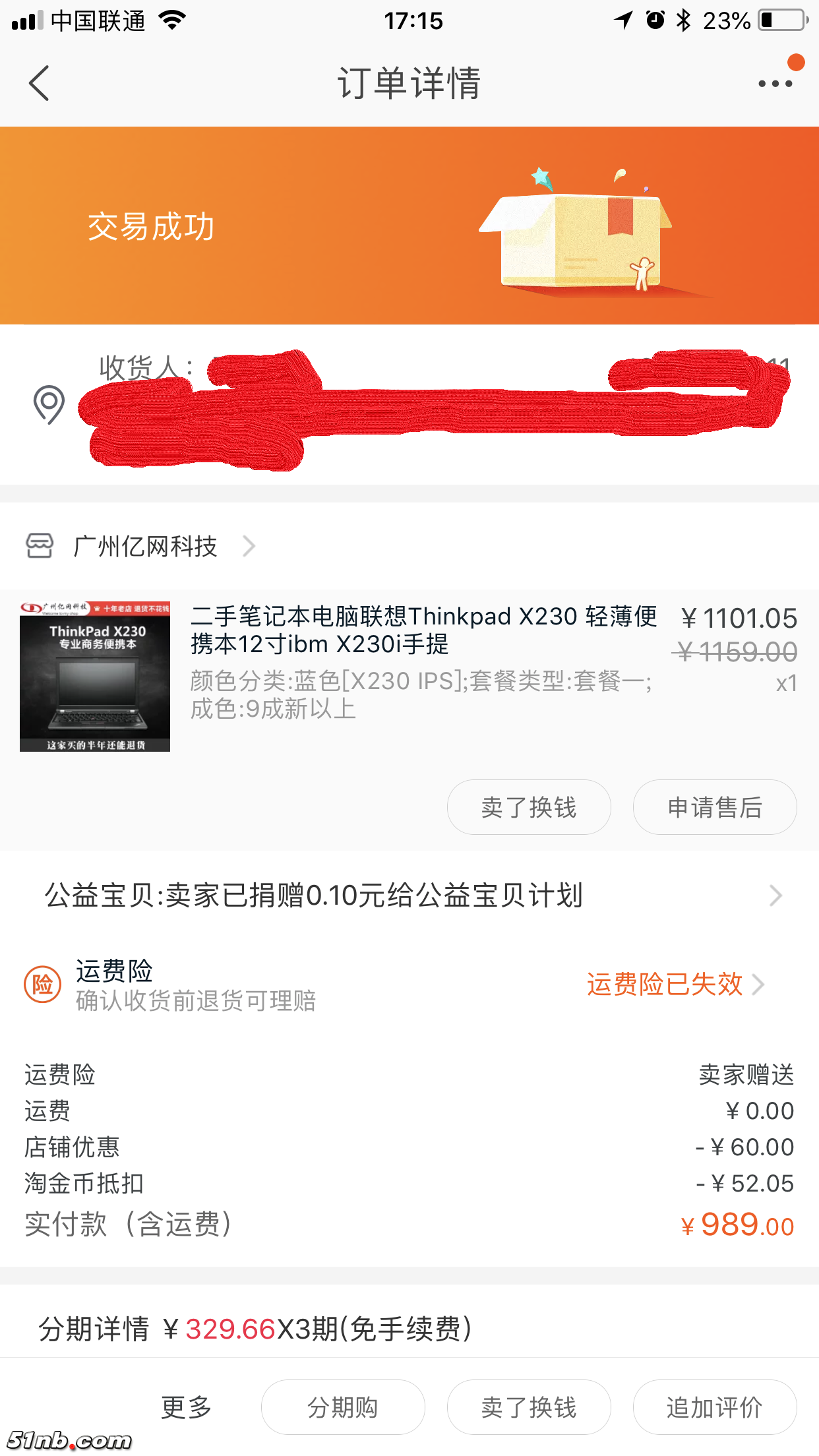Go back from order details
Screen dimensions: 819x1456
[40, 83]
